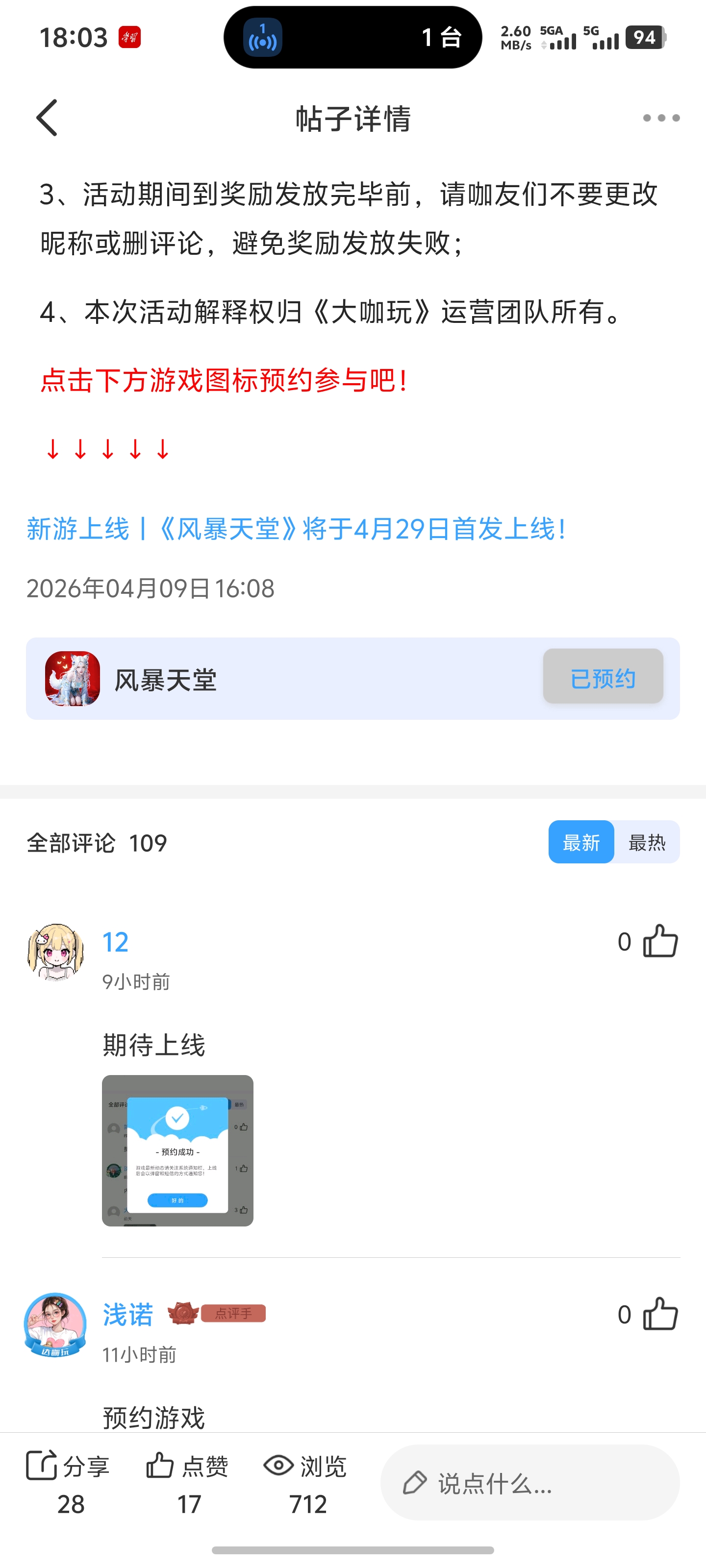View 浅诺's profile via username

[128, 1315]
